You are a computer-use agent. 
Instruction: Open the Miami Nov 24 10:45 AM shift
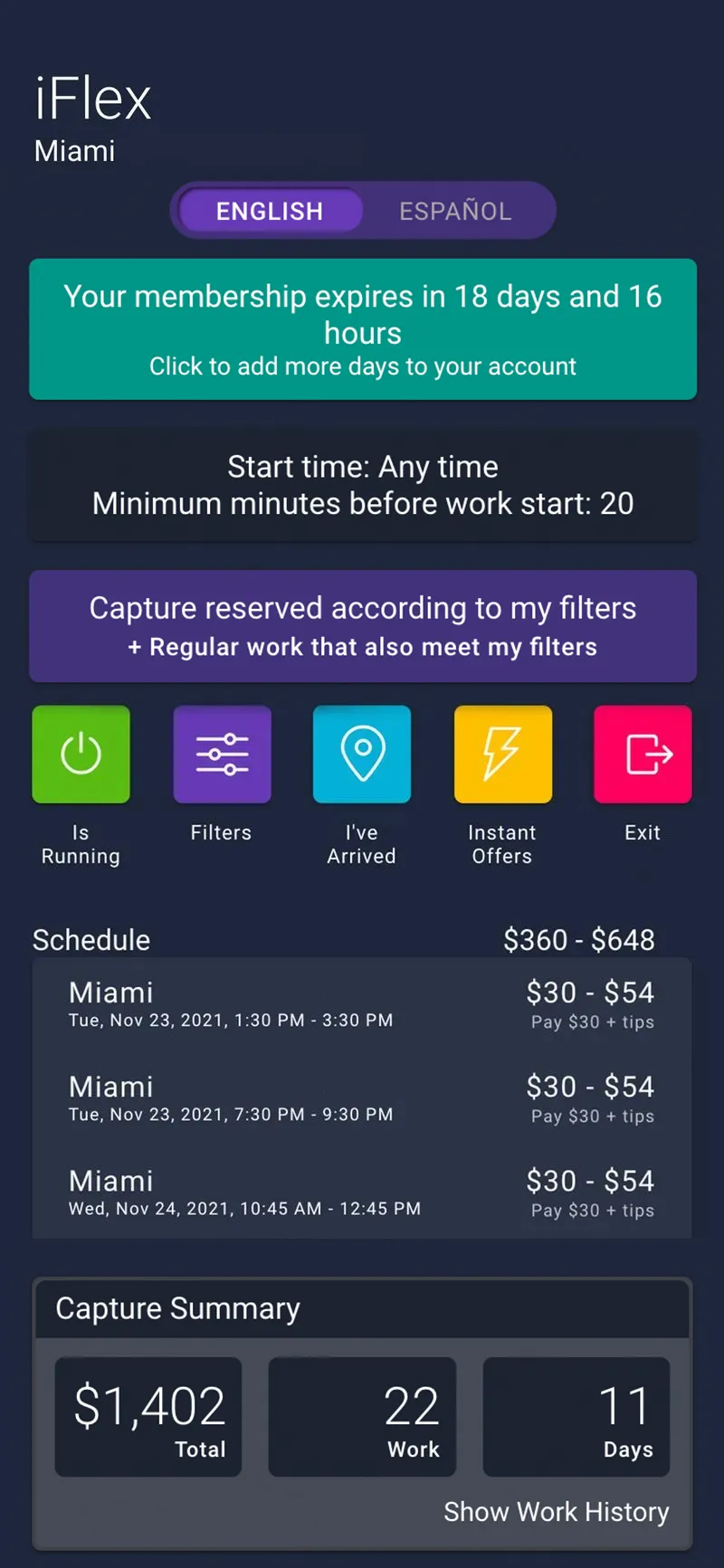pyautogui.click(x=362, y=1193)
